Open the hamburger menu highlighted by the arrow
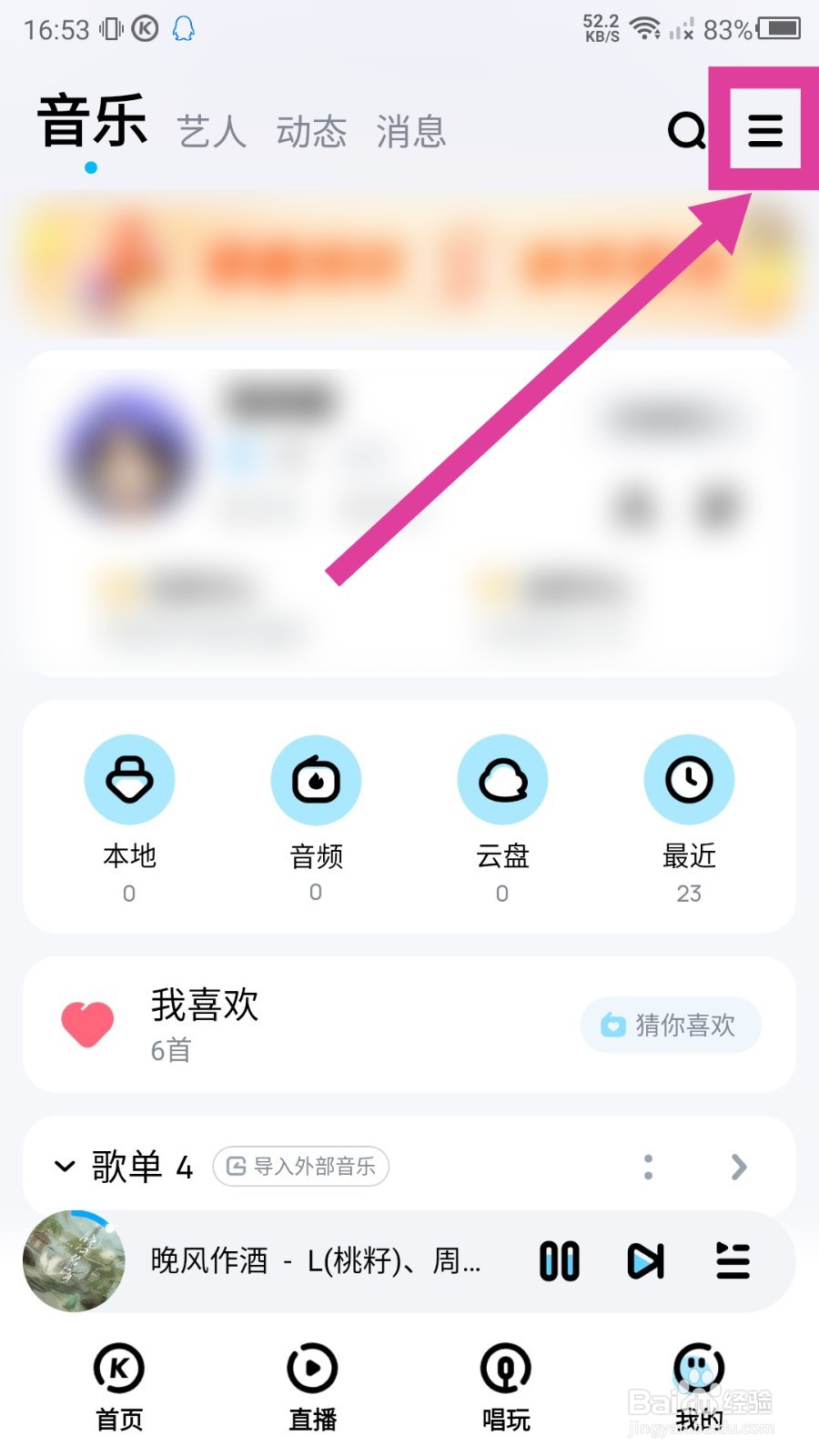The image size is (819, 1456). [x=763, y=129]
